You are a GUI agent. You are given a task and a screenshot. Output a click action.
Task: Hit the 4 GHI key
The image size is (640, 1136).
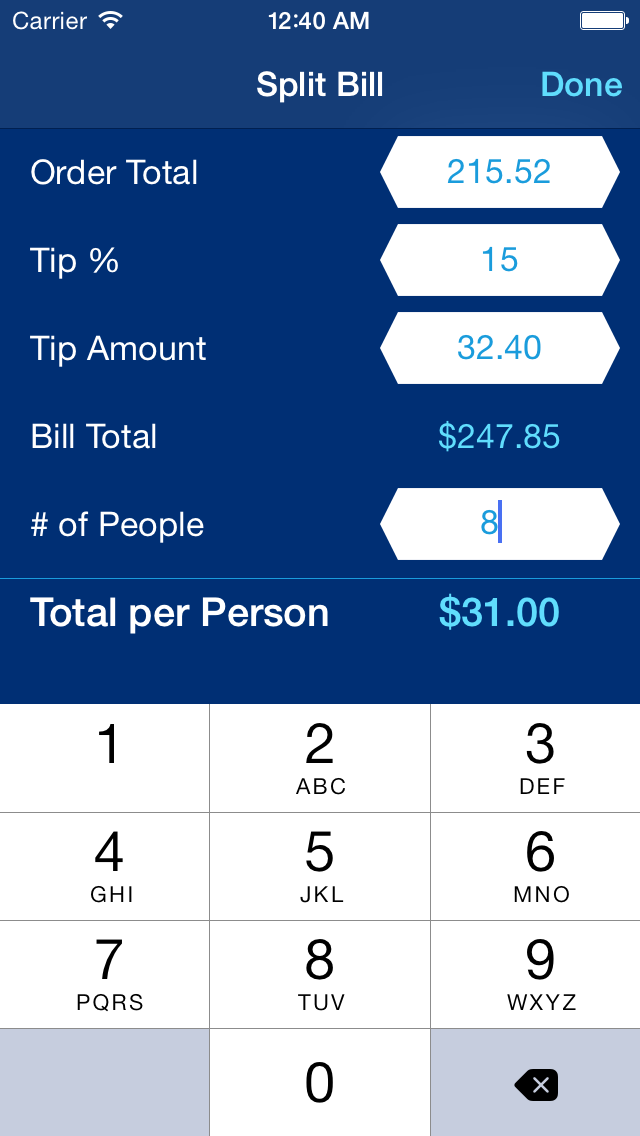click(x=104, y=866)
